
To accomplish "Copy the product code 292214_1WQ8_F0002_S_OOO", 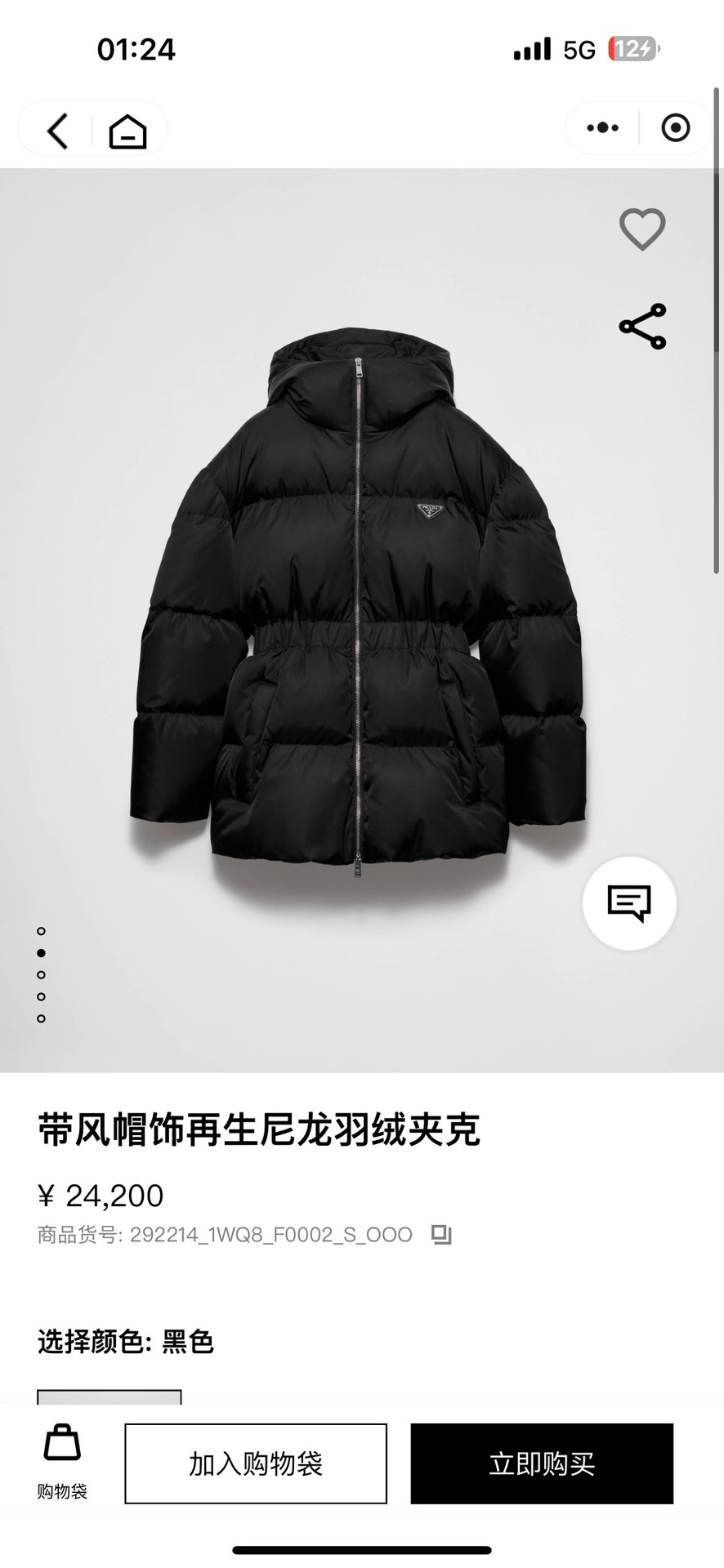I will tap(441, 1235).
